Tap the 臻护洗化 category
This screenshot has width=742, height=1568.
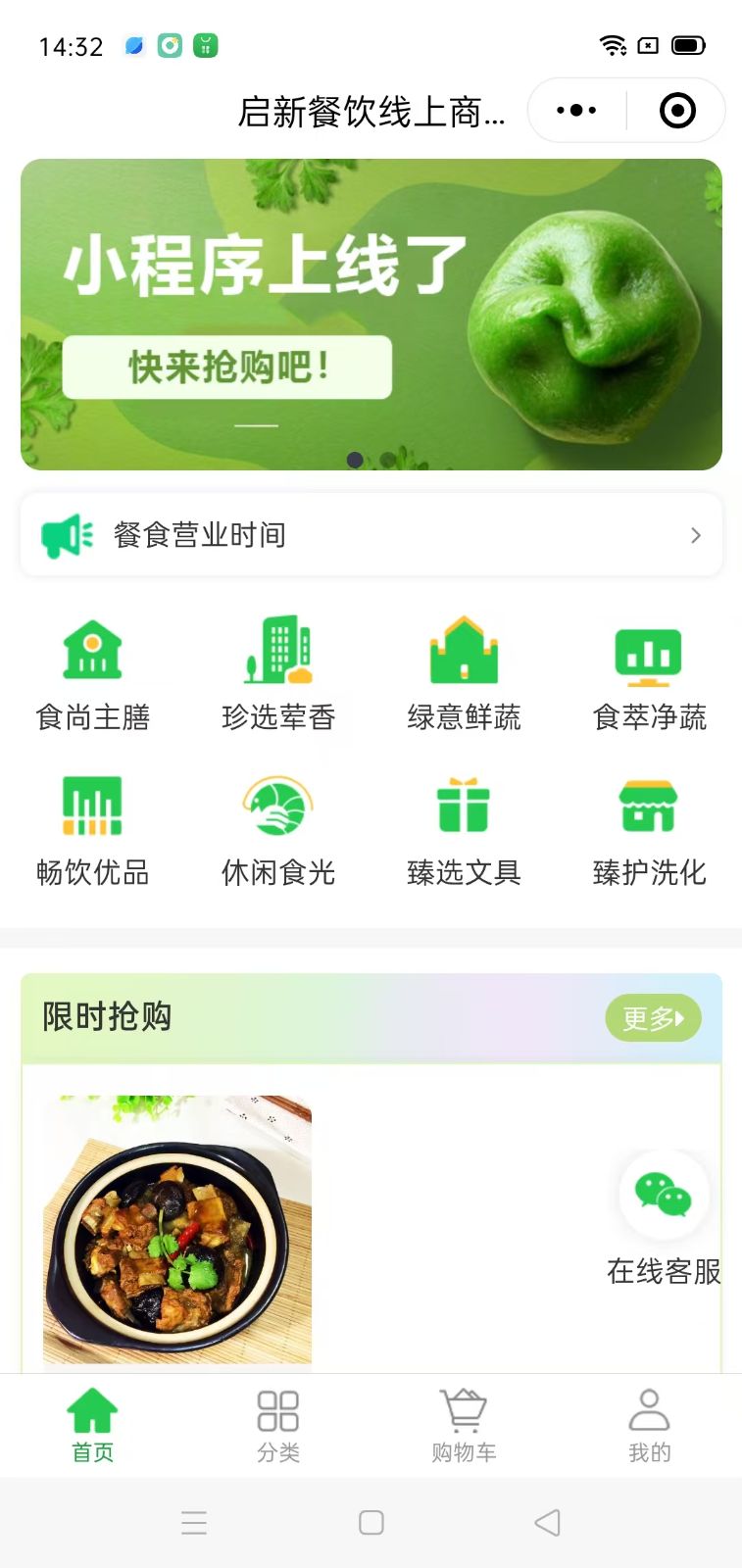(649, 830)
